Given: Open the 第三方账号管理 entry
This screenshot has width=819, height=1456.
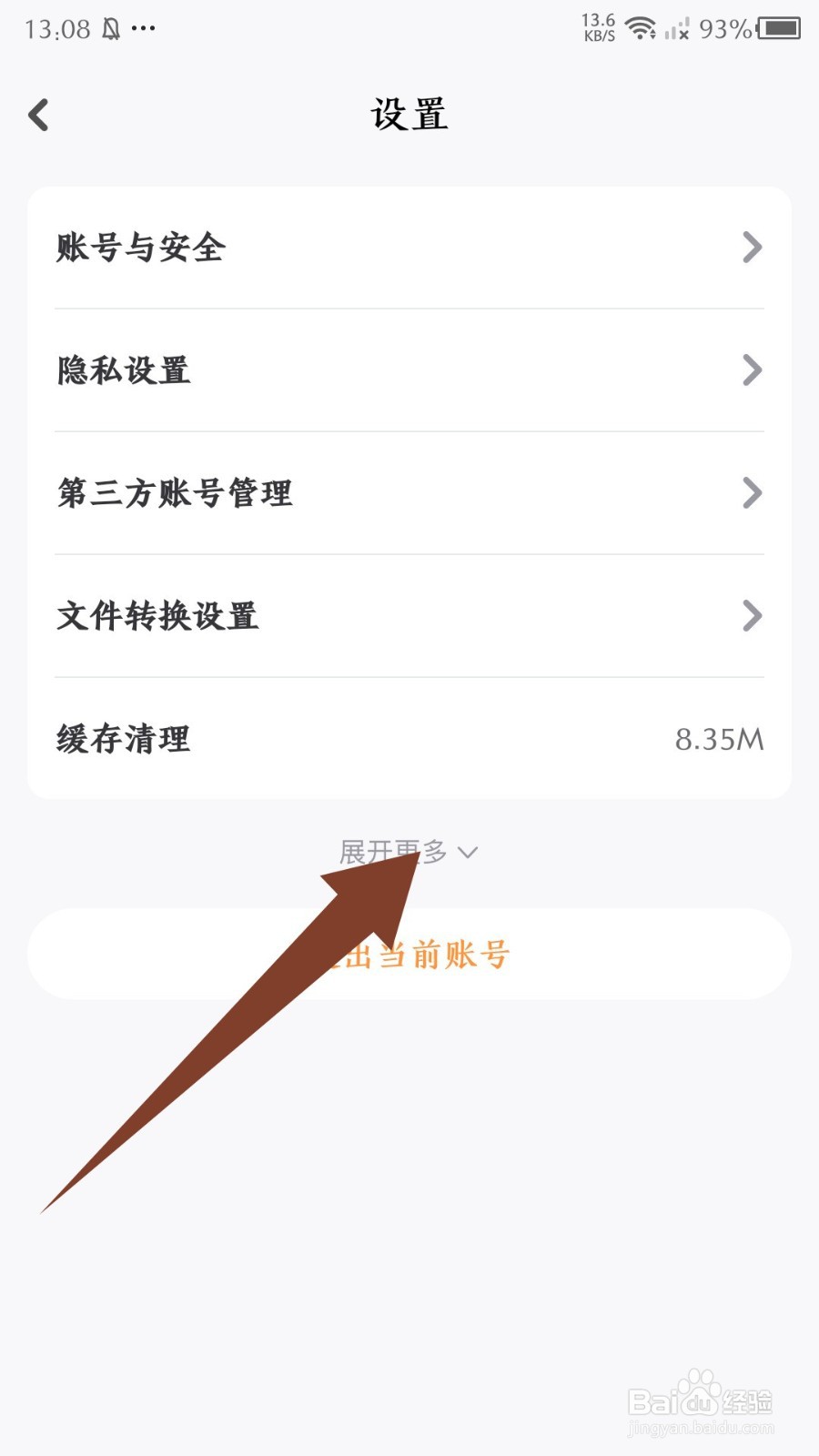Looking at the screenshot, I should (x=175, y=493).
